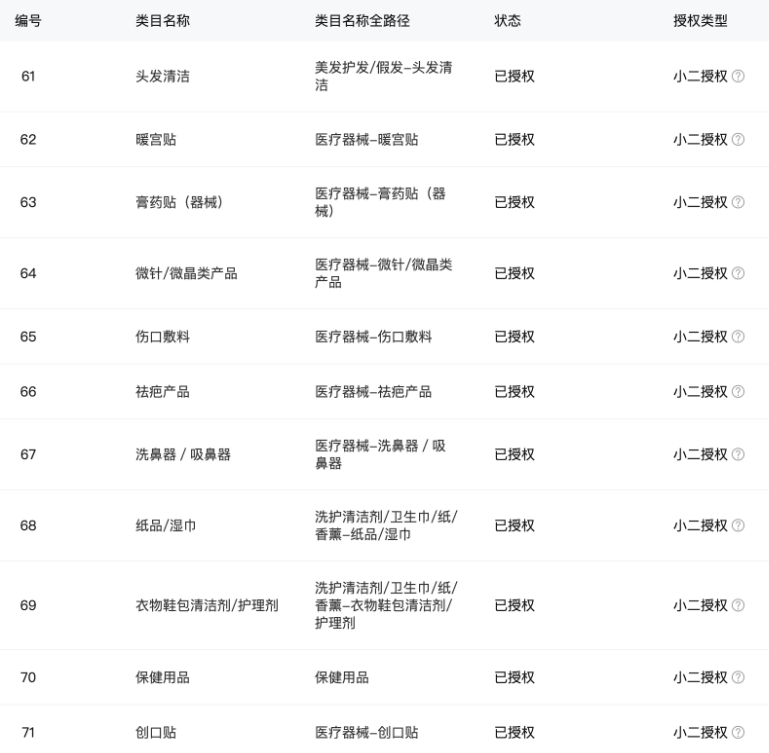769x753 pixels.
Task: View the 小二授权 explanation for 伤口敷料
Action: [738, 336]
